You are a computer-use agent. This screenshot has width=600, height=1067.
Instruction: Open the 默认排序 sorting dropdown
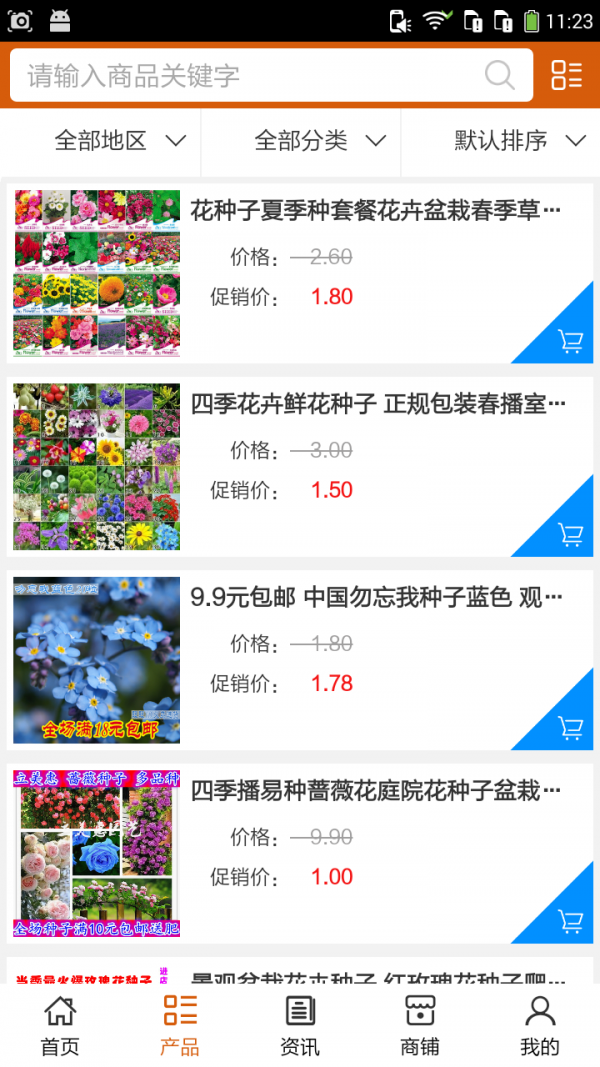pos(519,141)
